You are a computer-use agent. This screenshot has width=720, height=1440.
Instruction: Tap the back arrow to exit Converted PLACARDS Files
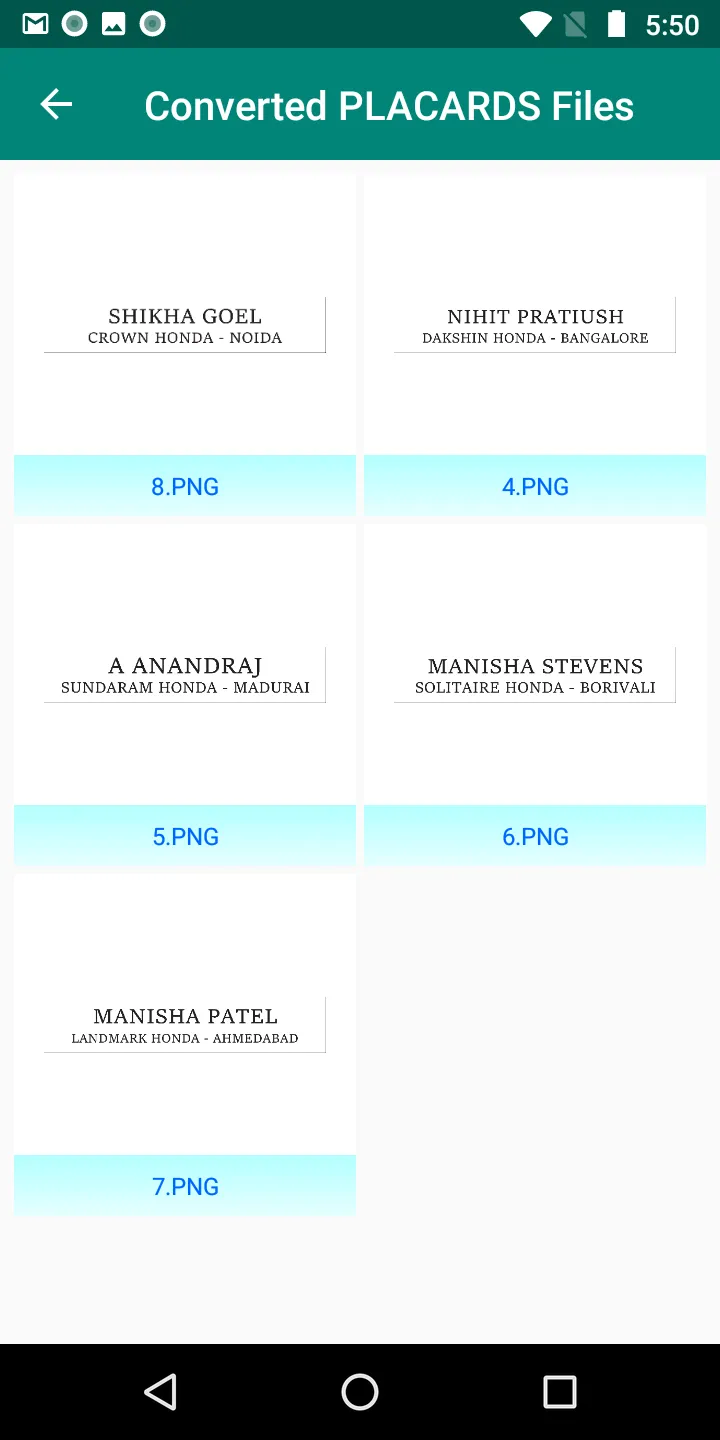[x=55, y=104]
